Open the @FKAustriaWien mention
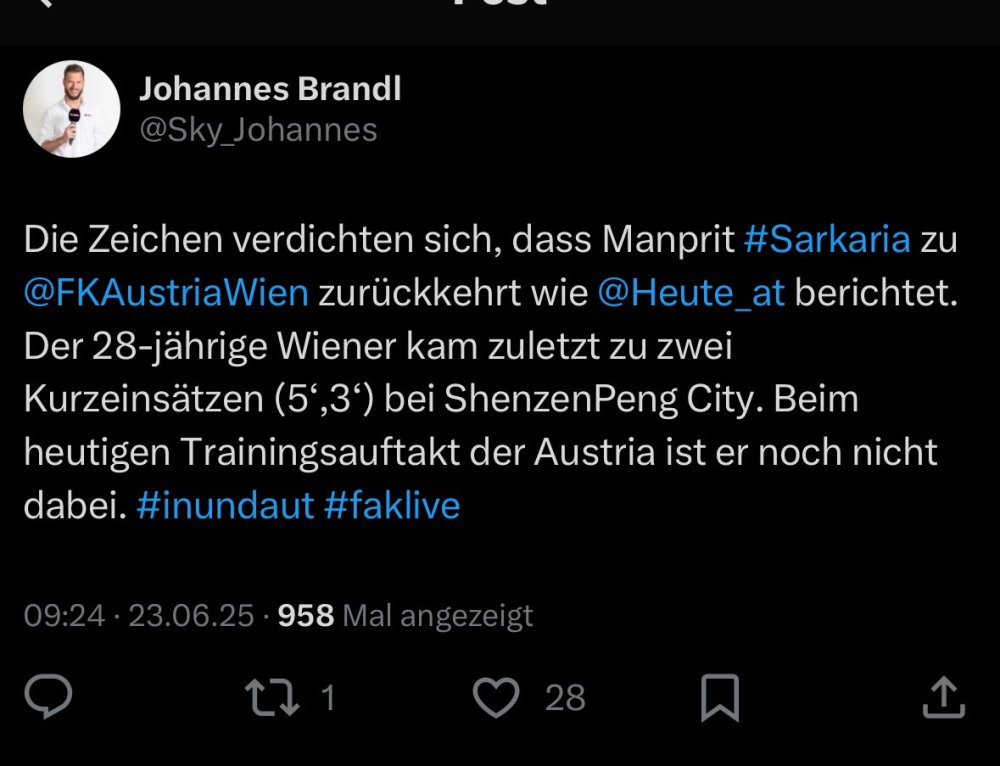Image resolution: width=1000 pixels, height=766 pixels. click(166, 293)
